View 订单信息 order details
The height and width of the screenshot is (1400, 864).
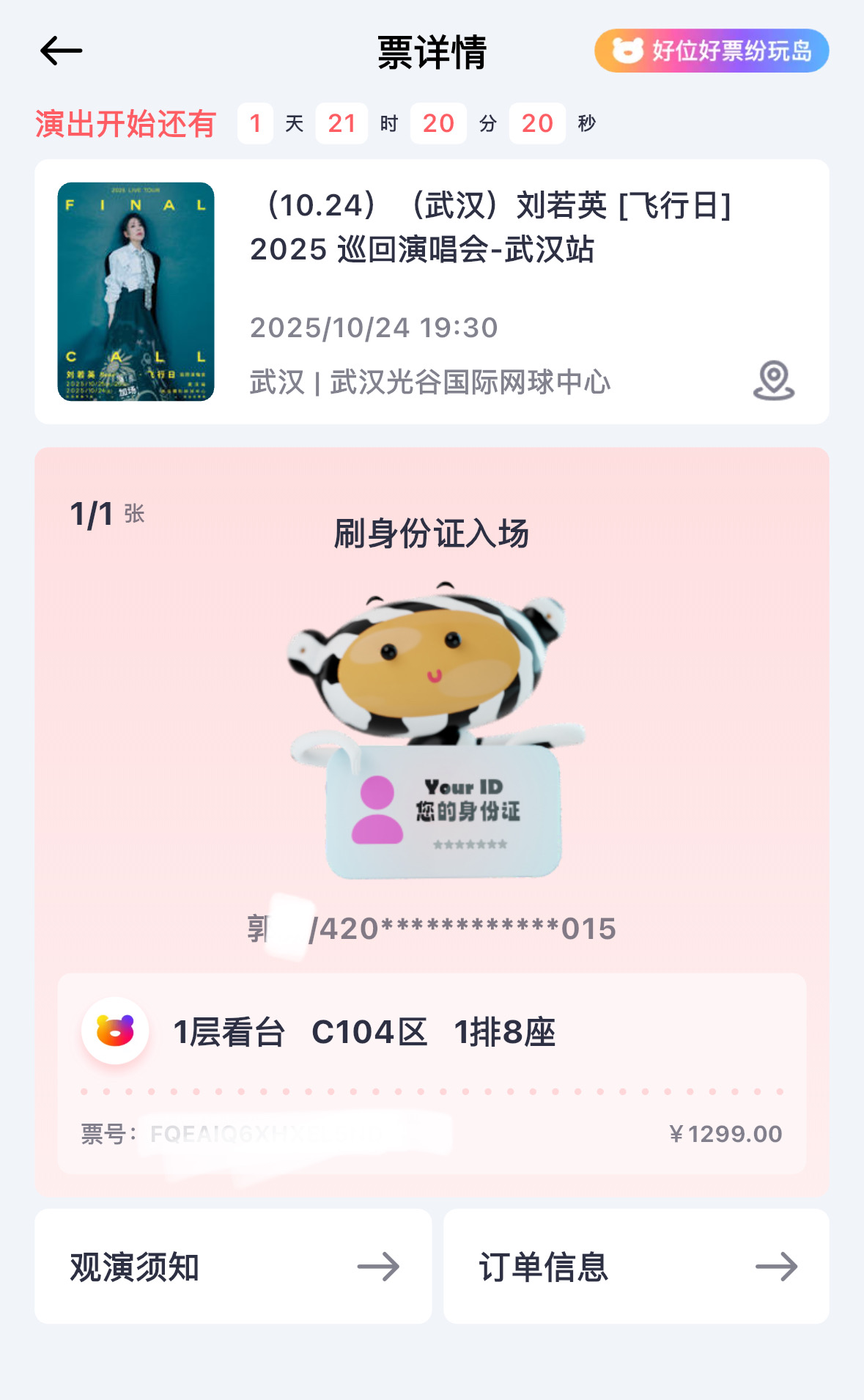pos(636,1266)
